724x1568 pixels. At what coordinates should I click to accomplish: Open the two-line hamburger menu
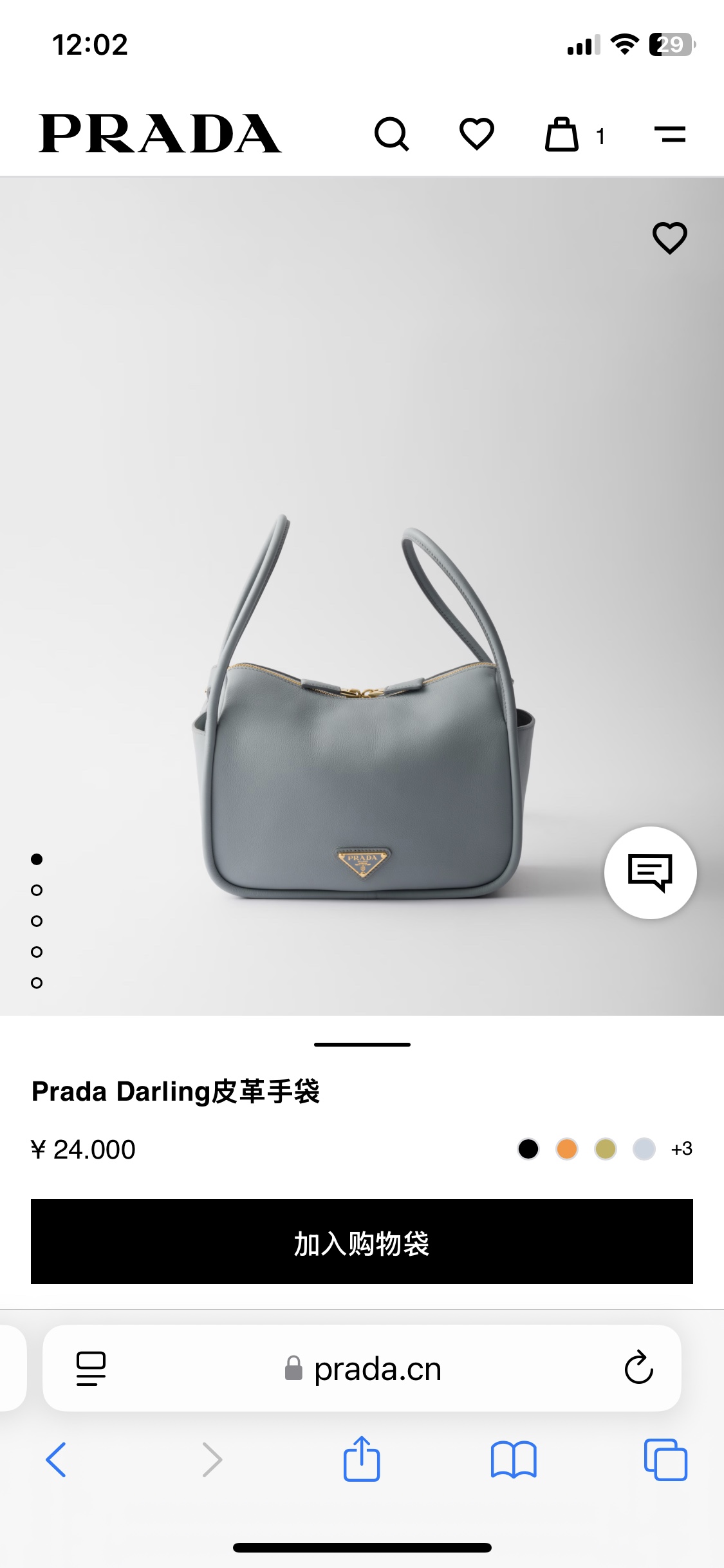tap(670, 135)
